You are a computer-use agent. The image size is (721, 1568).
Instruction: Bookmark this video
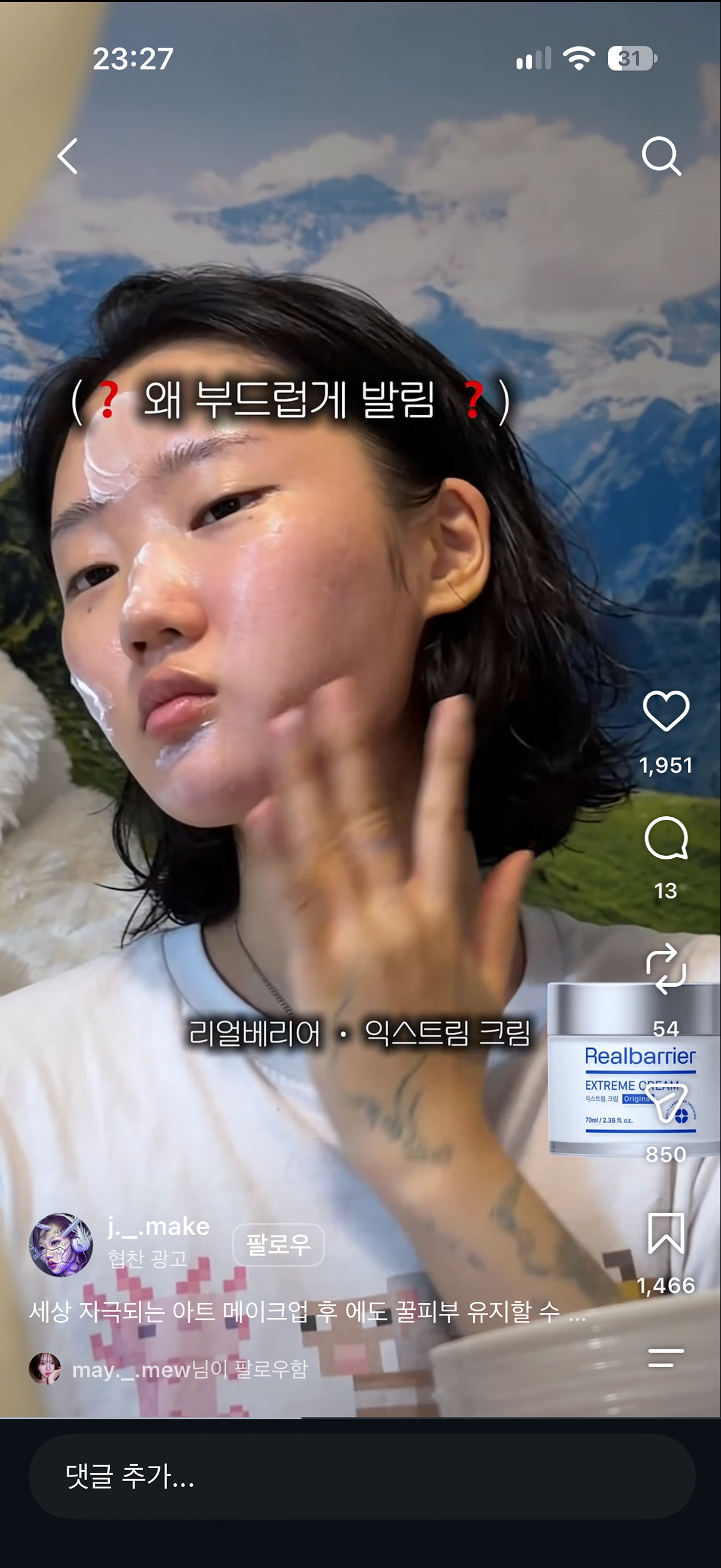click(x=666, y=1233)
